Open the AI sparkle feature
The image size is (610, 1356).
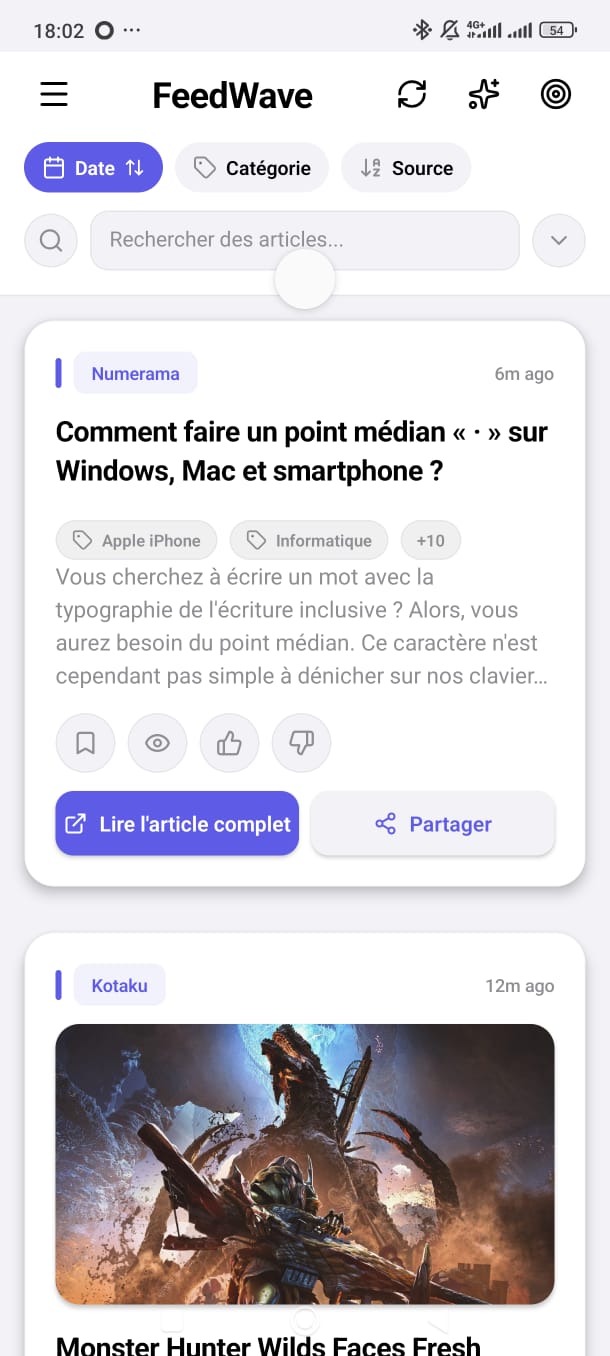(x=484, y=95)
